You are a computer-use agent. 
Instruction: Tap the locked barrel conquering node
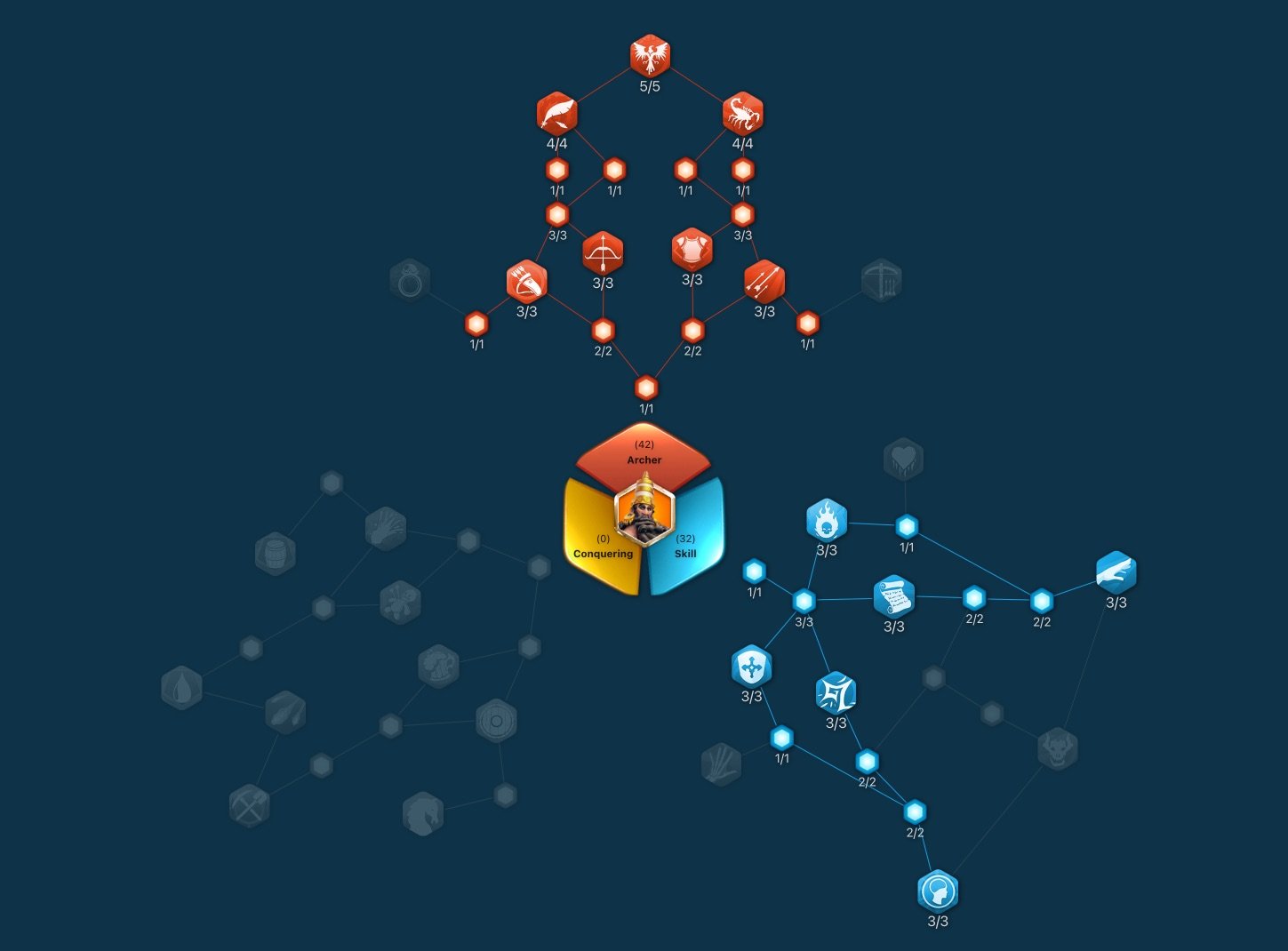click(275, 554)
